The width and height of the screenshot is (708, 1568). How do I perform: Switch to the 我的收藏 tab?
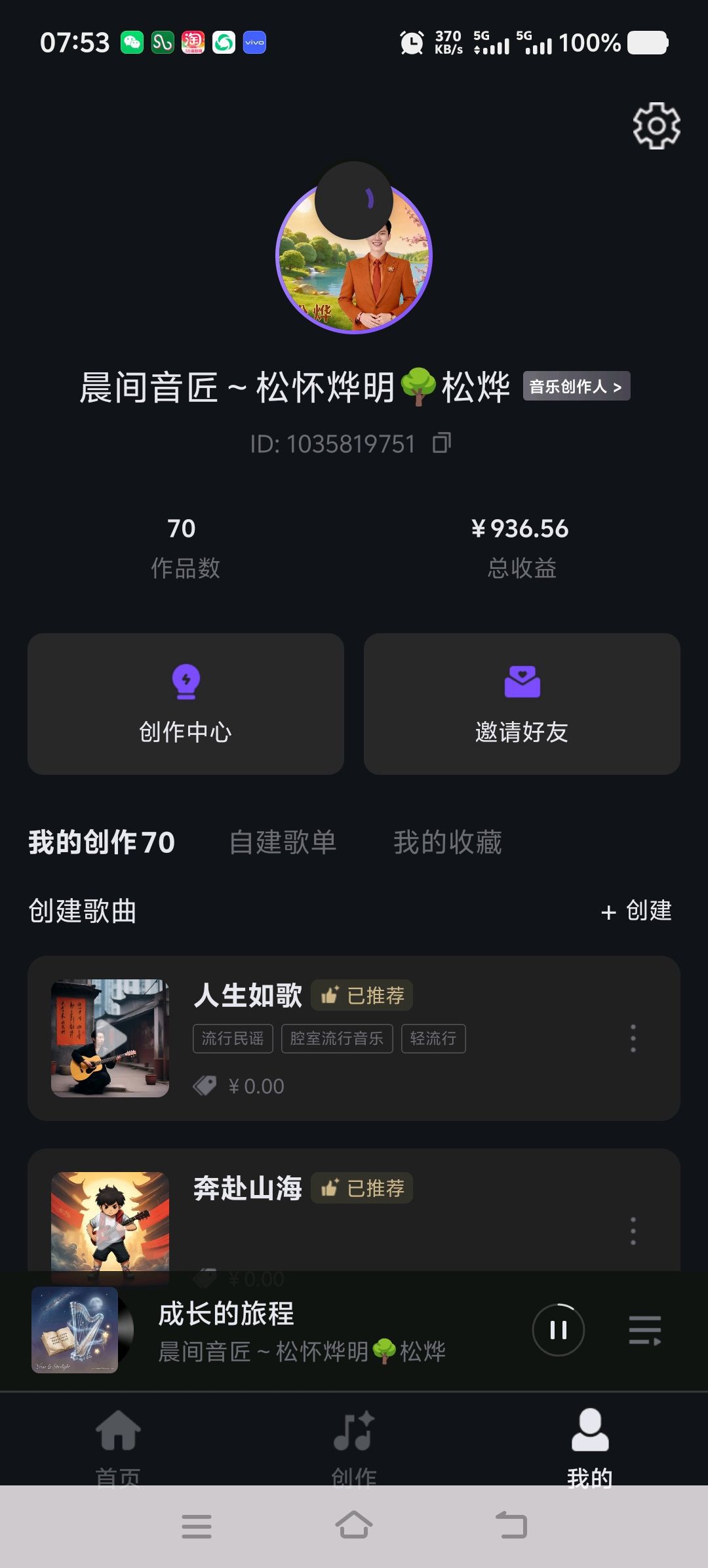click(448, 842)
